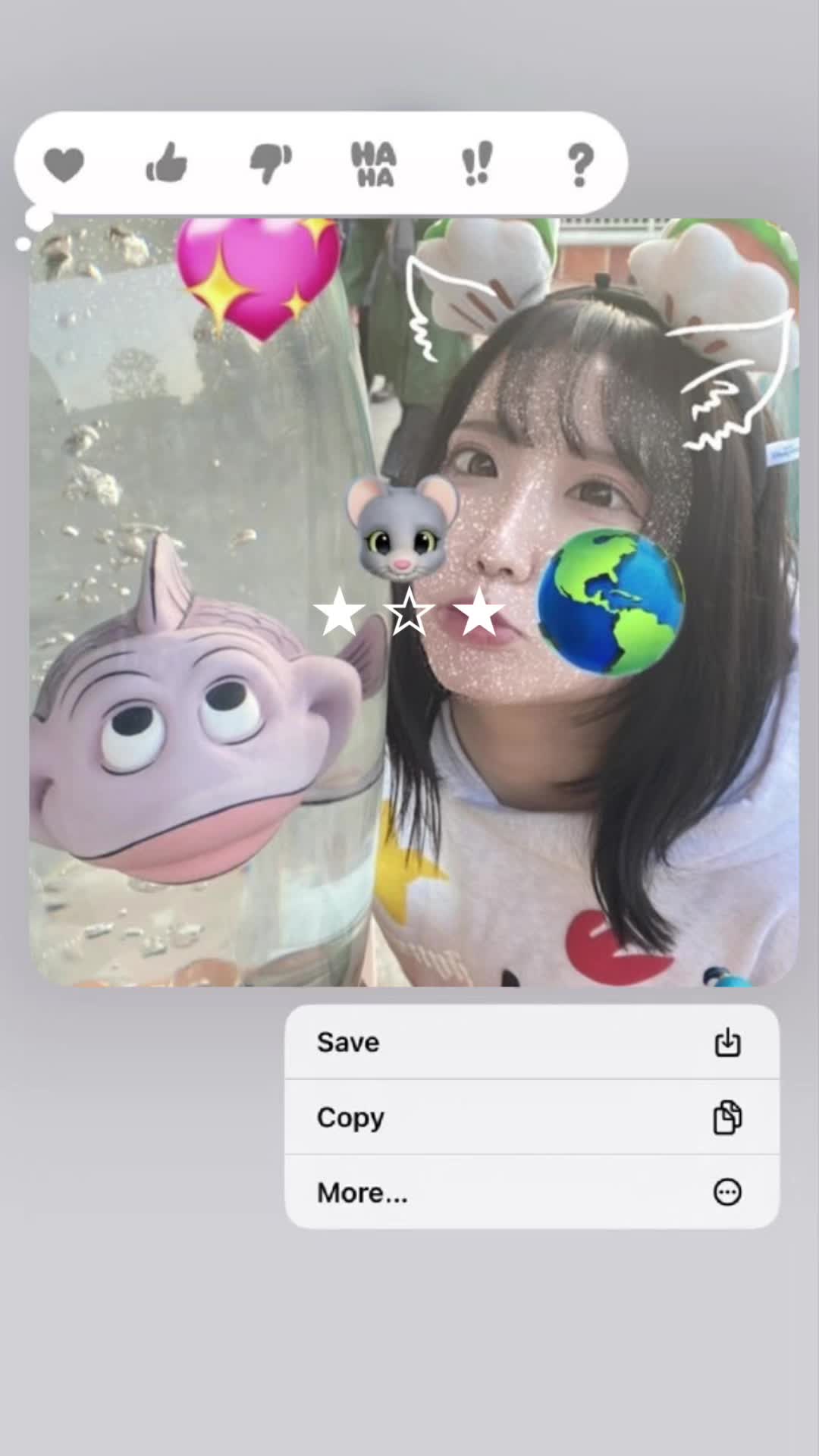
Task: React with the heart tapback
Action: [64, 164]
